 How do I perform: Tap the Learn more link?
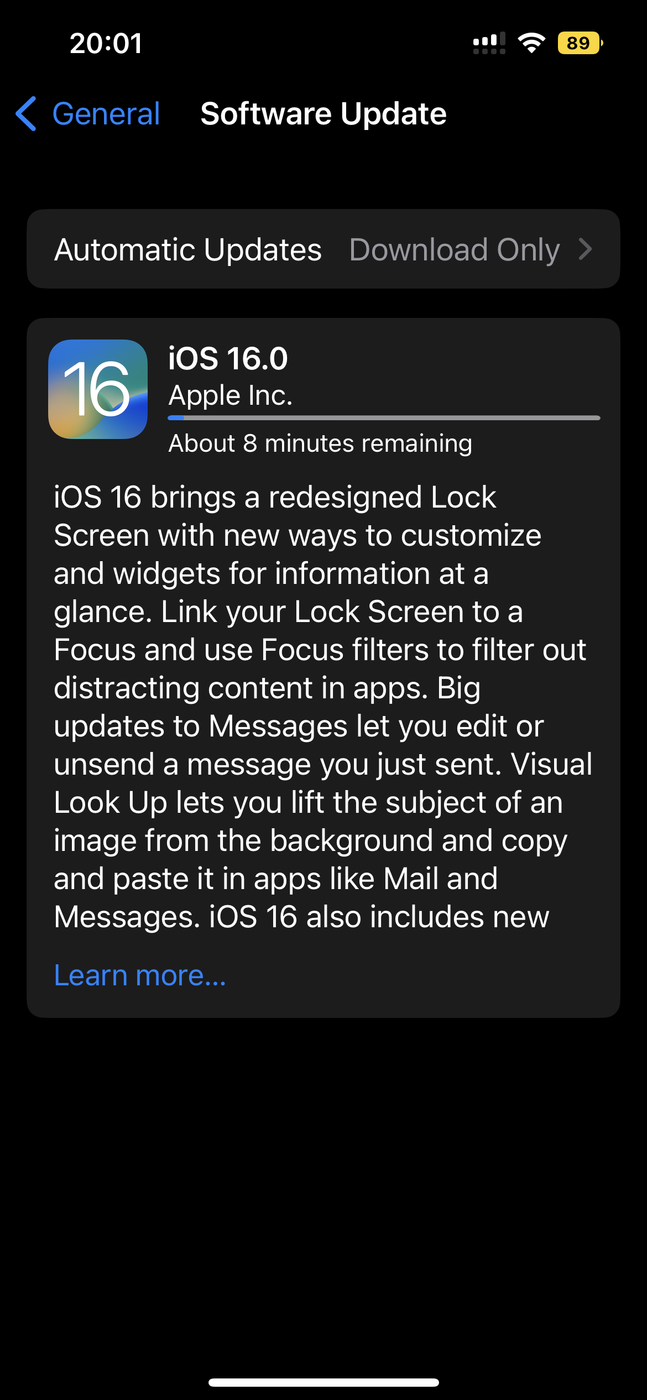click(x=140, y=975)
